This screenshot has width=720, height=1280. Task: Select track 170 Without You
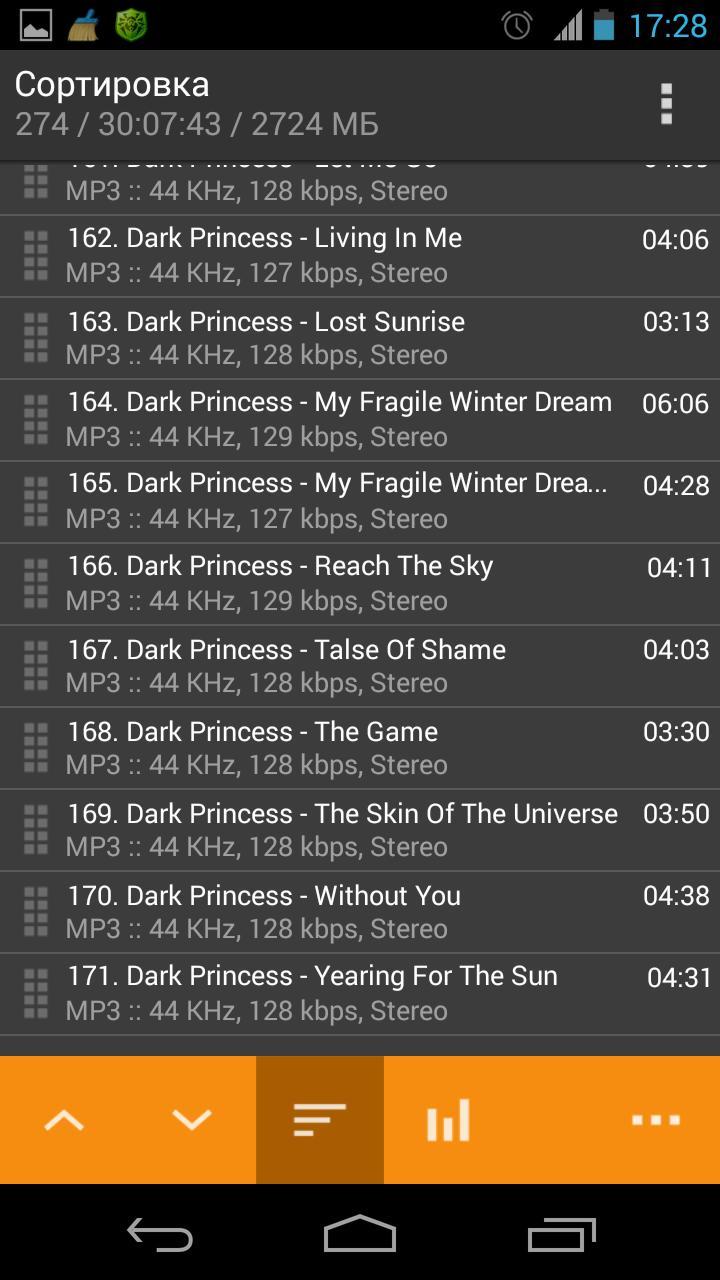point(340,912)
